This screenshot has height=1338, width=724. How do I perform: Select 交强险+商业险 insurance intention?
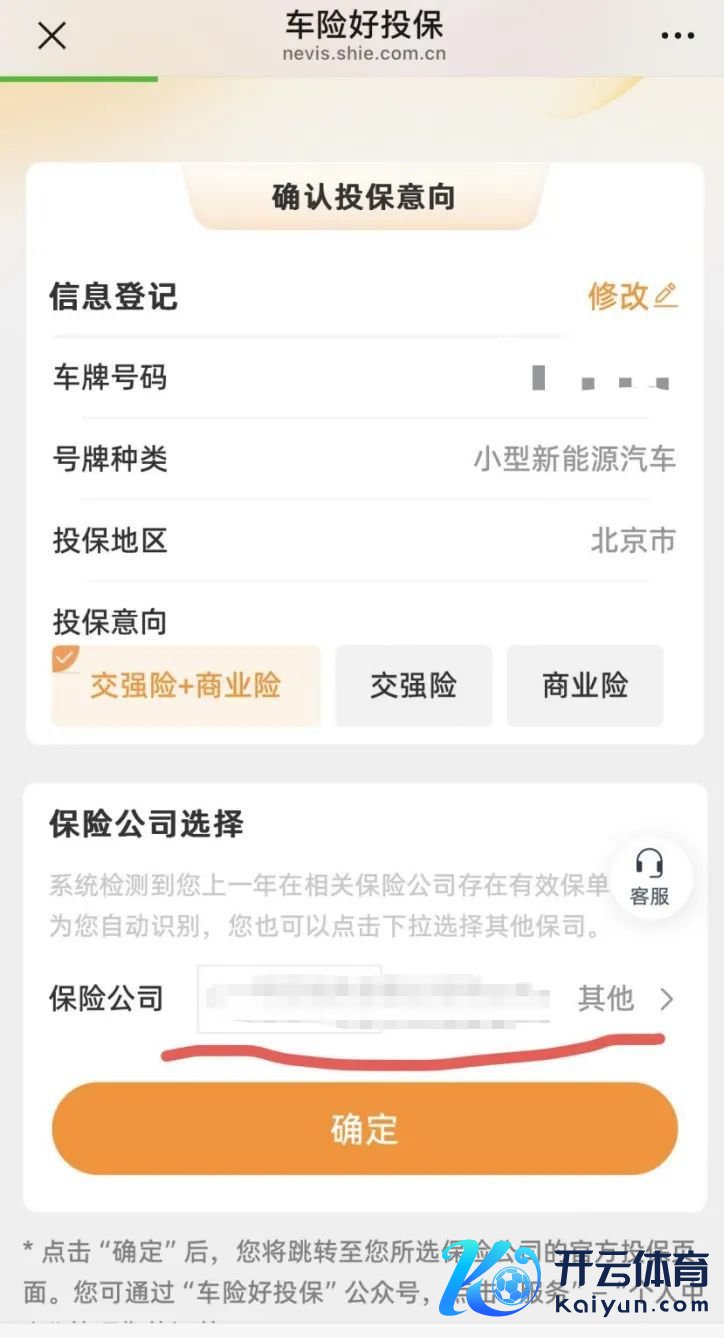[186, 686]
